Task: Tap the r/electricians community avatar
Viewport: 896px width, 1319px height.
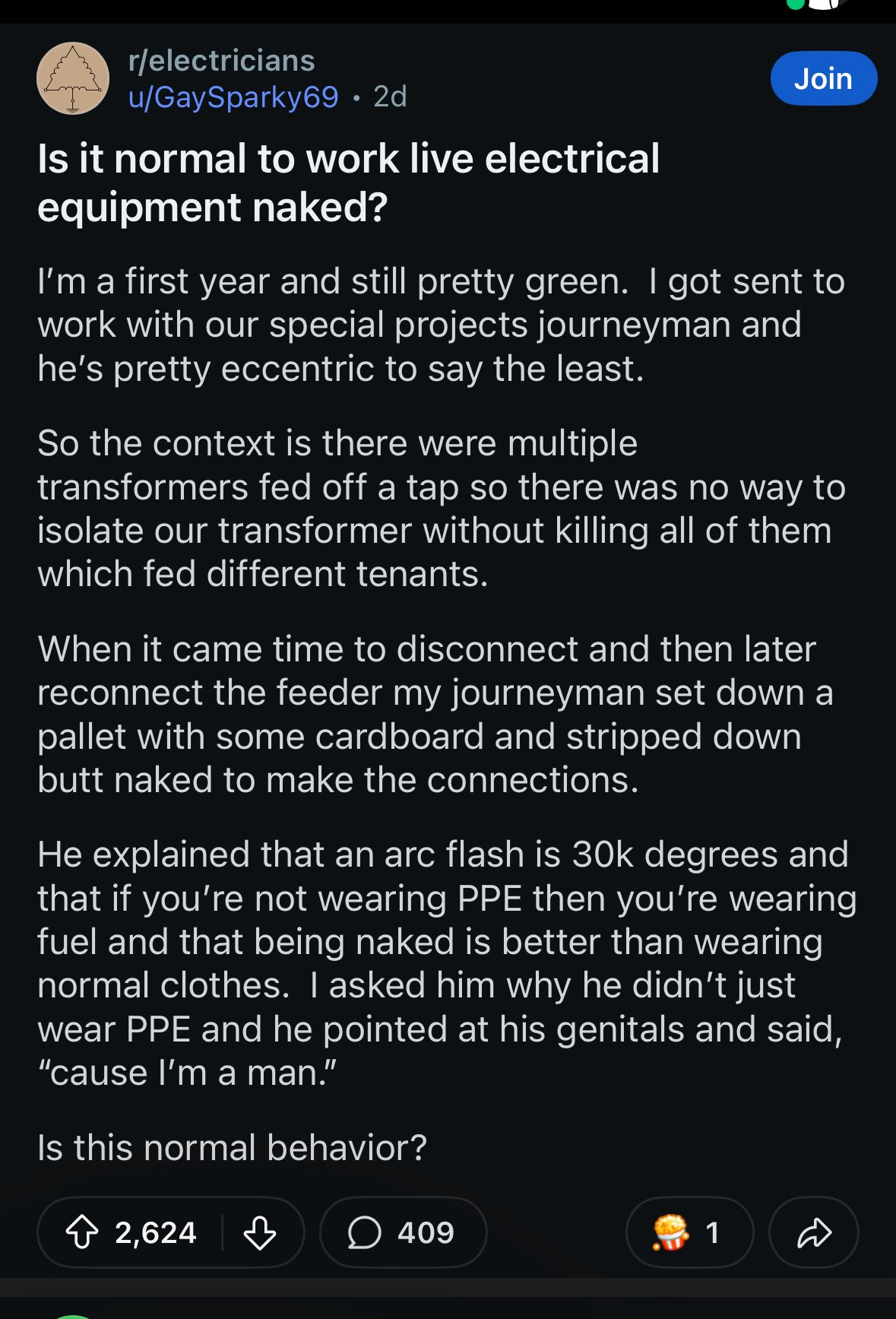Action: pos(73,78)
